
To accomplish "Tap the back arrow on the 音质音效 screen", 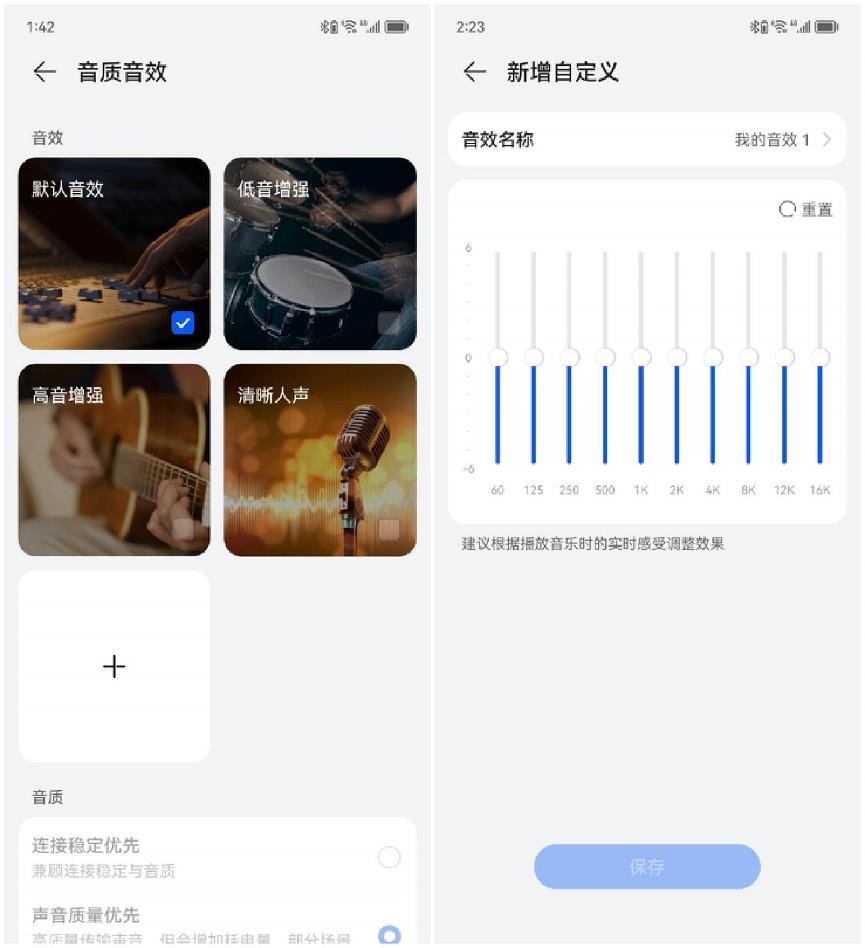I will pyautogui.click(x=44, y=72).
